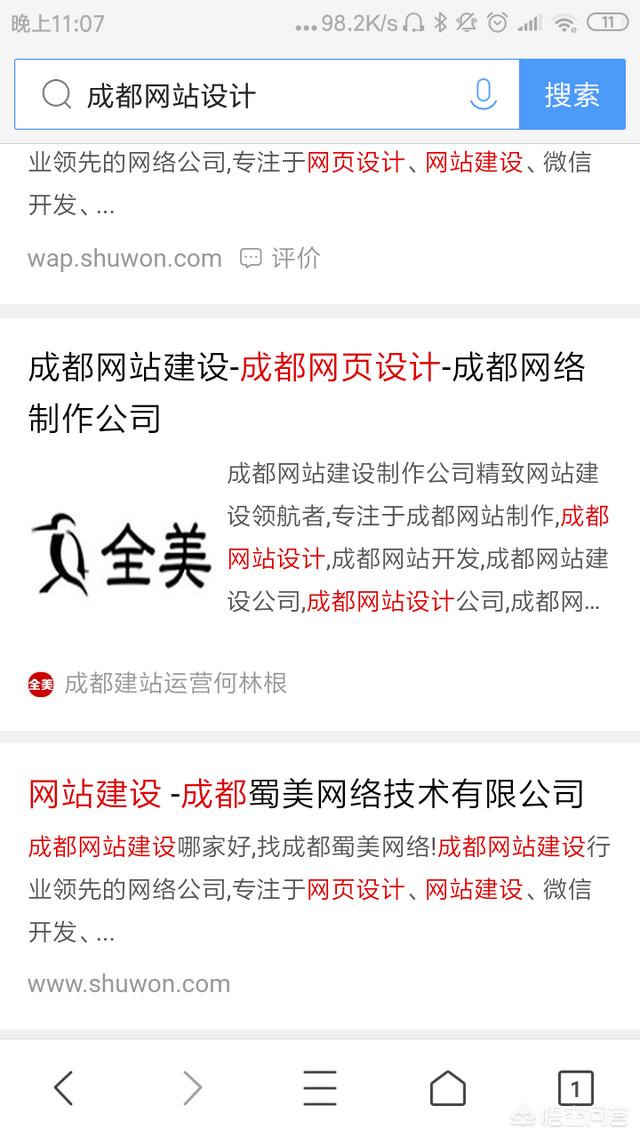Go forward to the next page
The height and width of the screenshot is (1138, 640).
coord(191,1088)
